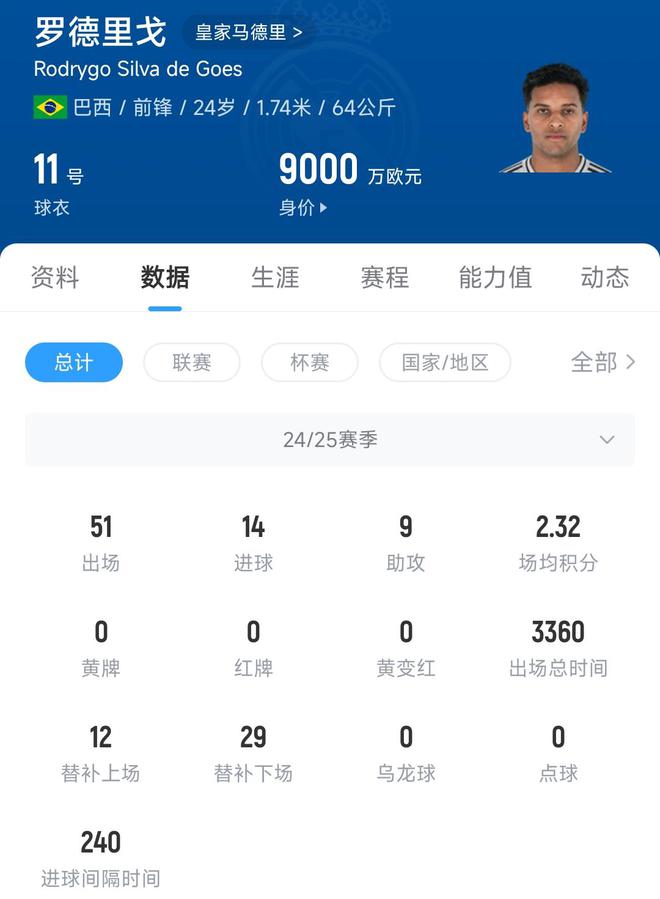Open the 赛程 tab

(385, 277)
